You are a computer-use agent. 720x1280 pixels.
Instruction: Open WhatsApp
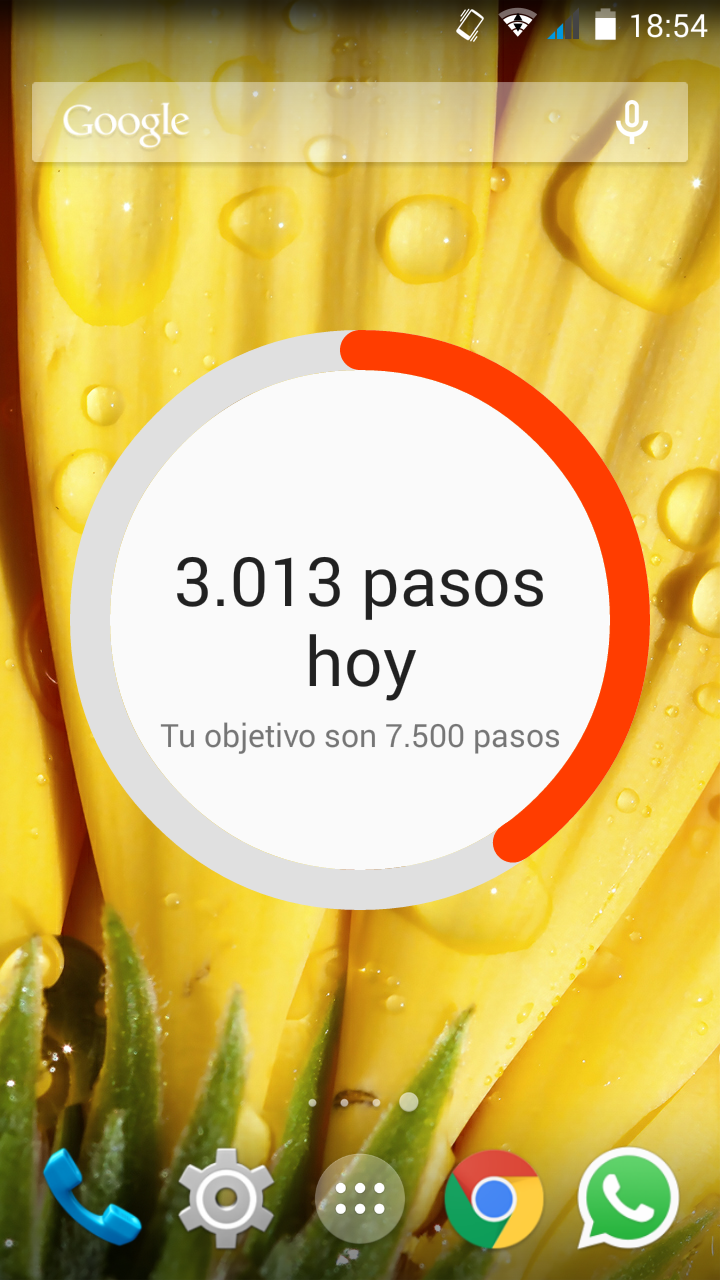point(628,1198)
